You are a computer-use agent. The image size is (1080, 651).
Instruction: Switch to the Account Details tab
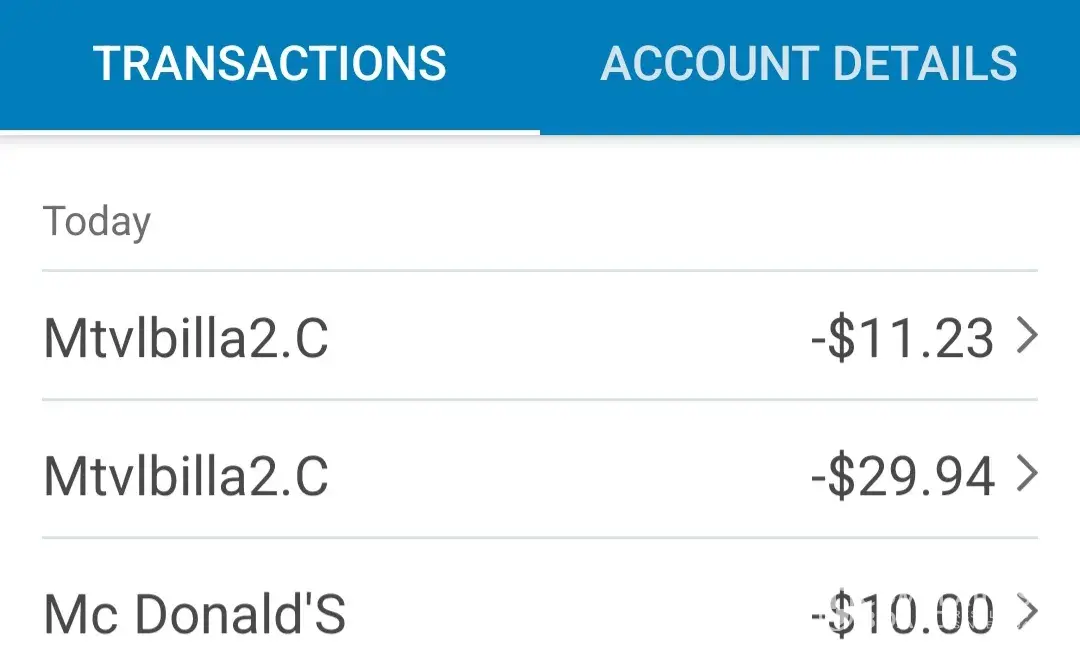809,64
